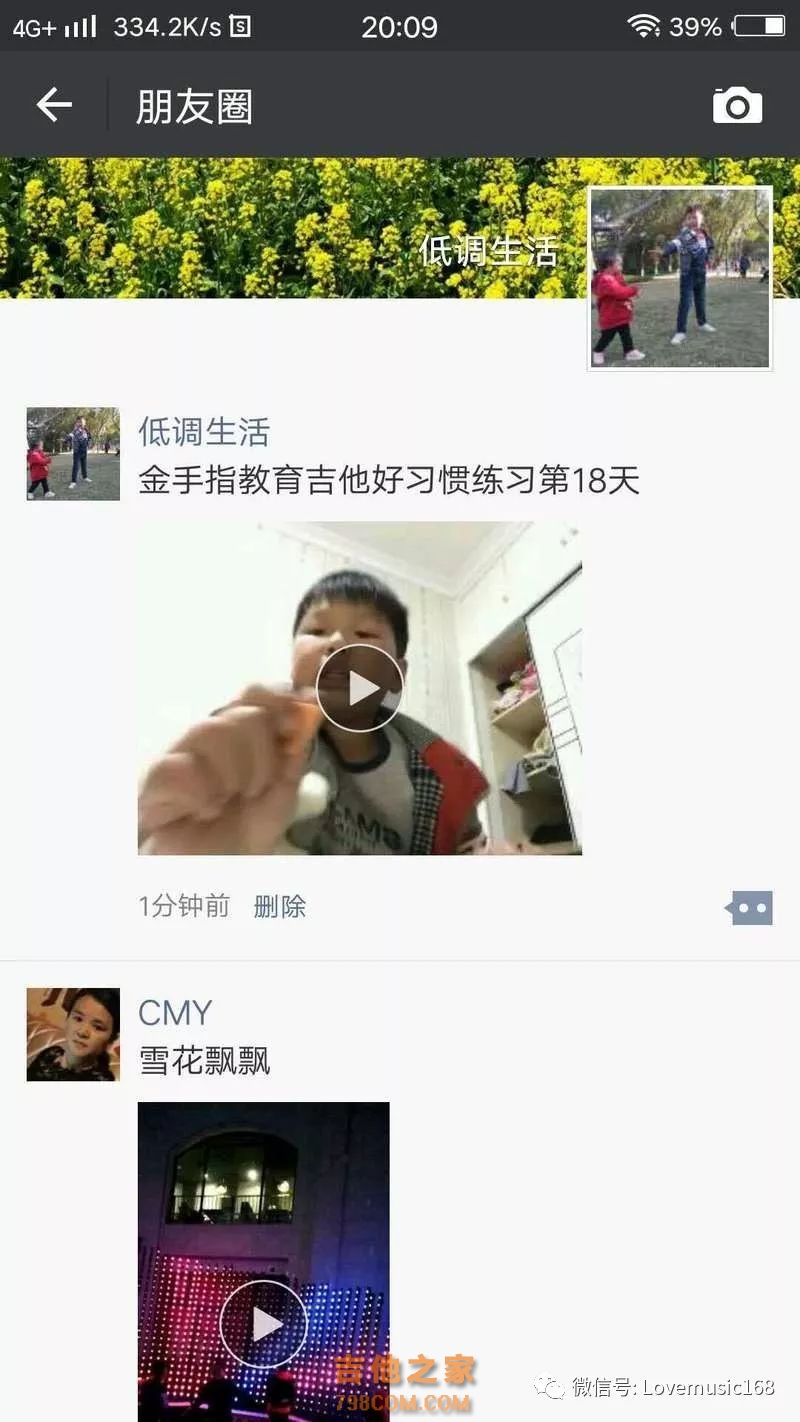800x1422 pixels.
Task: Open the 低调生活 username link
Action: (x=204, y=432)
